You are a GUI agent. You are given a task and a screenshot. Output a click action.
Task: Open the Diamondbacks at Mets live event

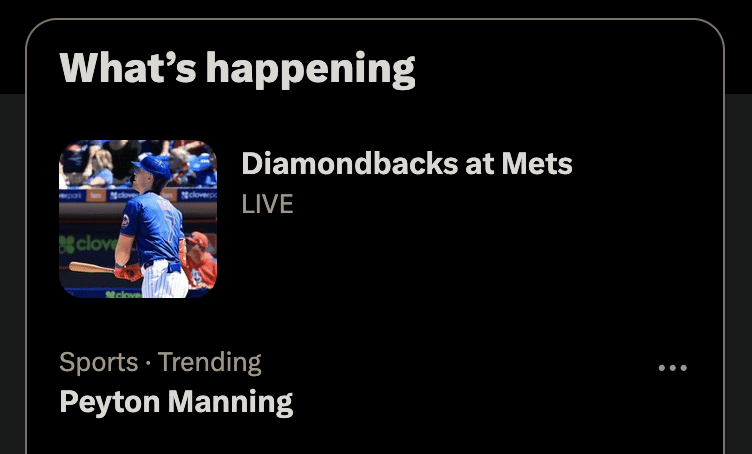pos(406,164)
